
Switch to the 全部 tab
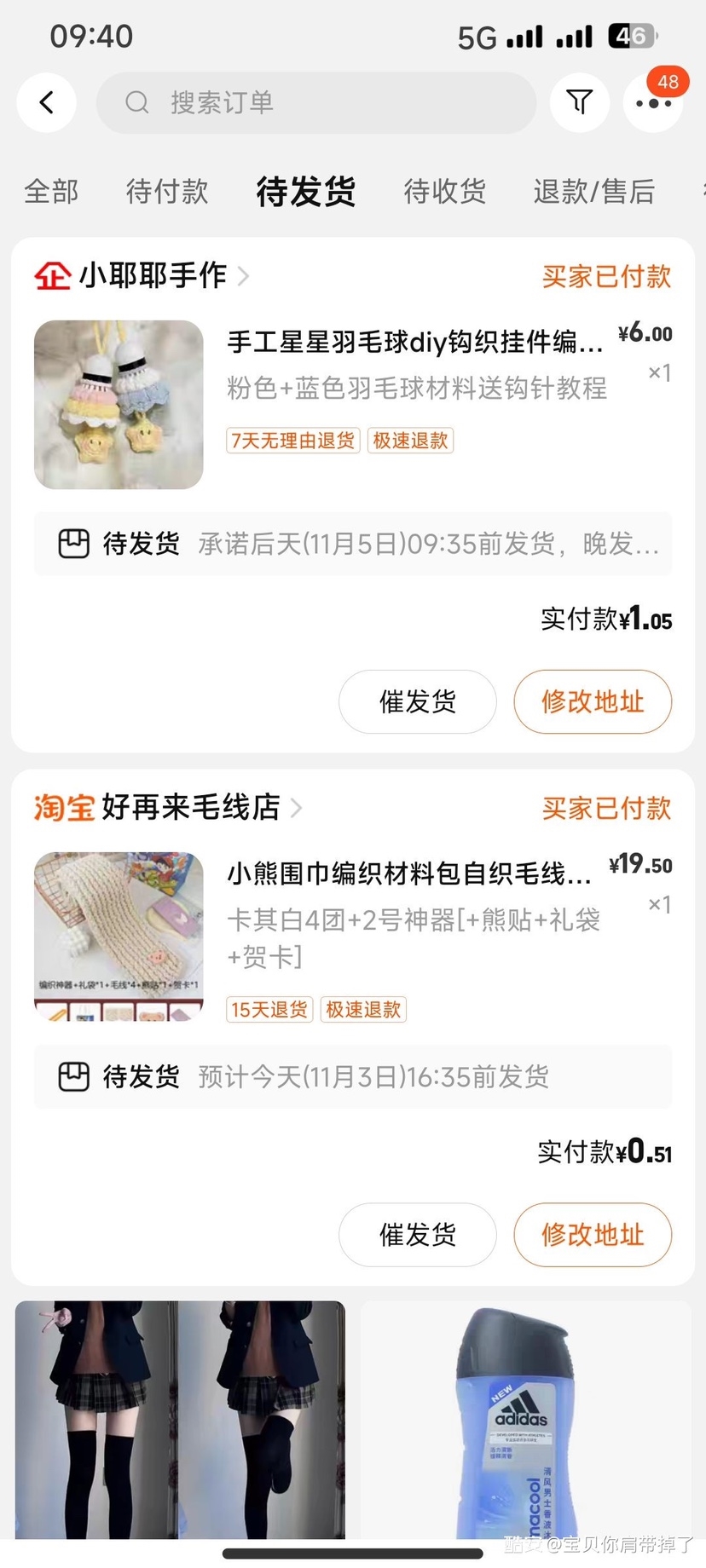(x=51, y=192)
